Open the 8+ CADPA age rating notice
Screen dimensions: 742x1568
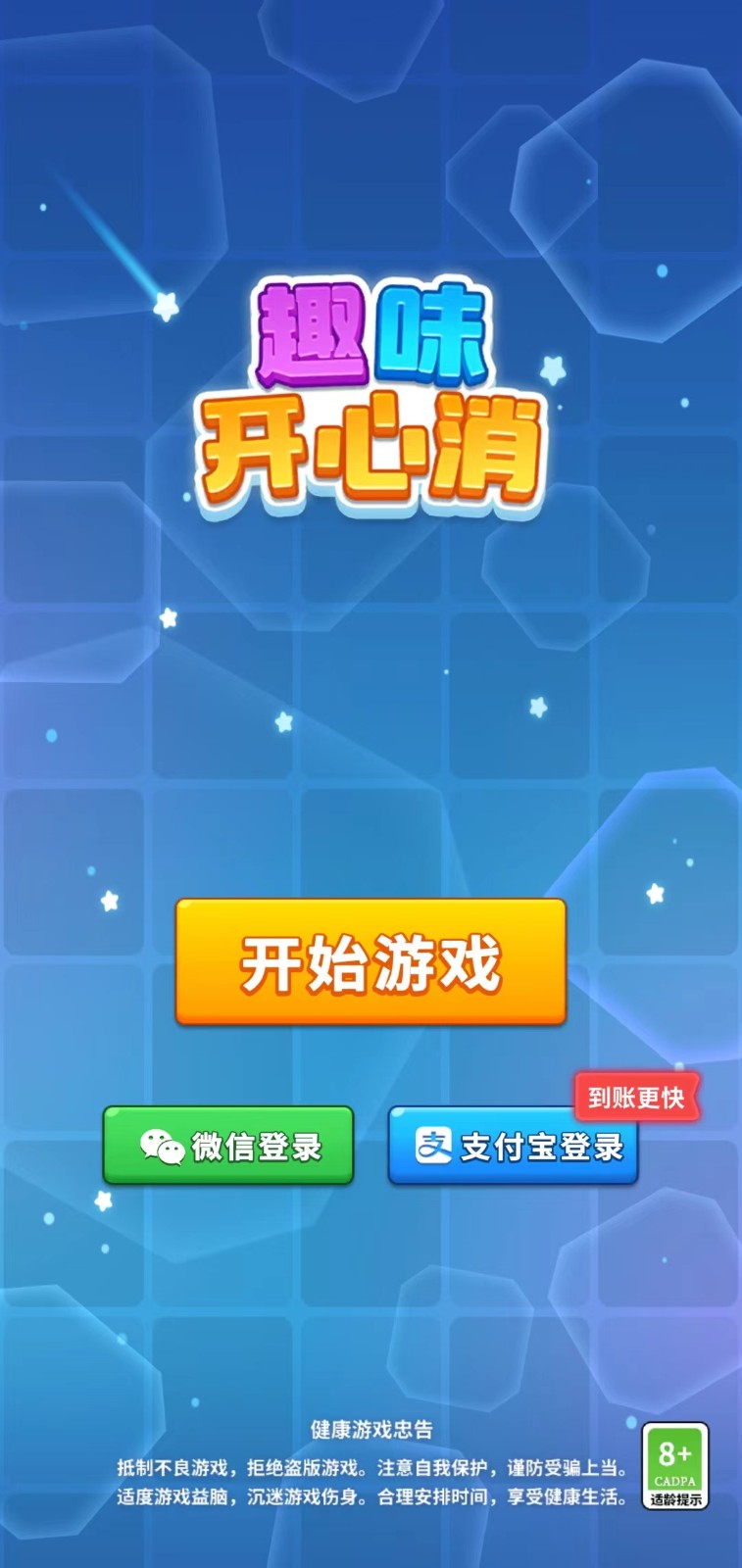coord(674,1465)
